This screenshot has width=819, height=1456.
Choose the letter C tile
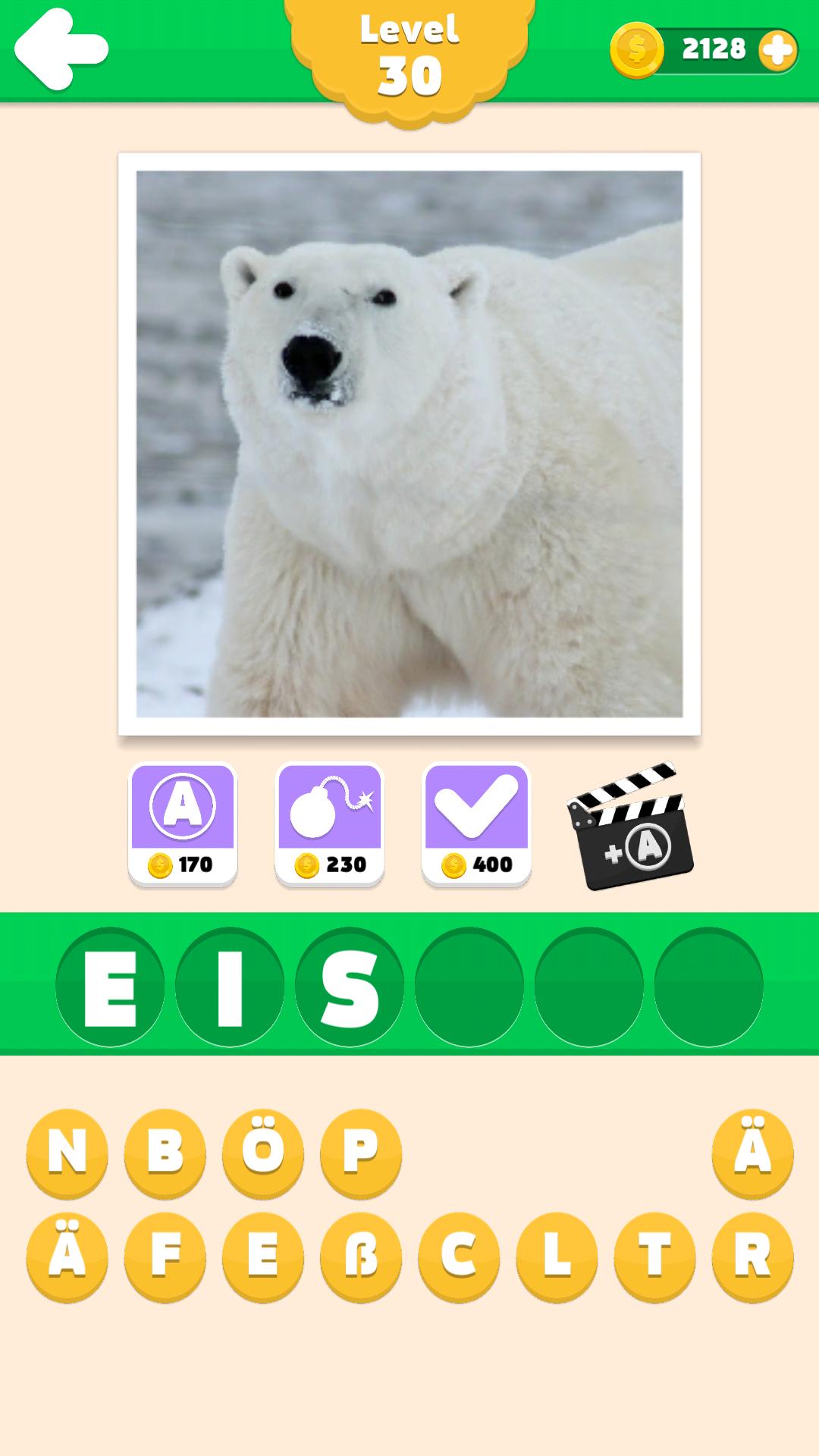[459, 1257]
